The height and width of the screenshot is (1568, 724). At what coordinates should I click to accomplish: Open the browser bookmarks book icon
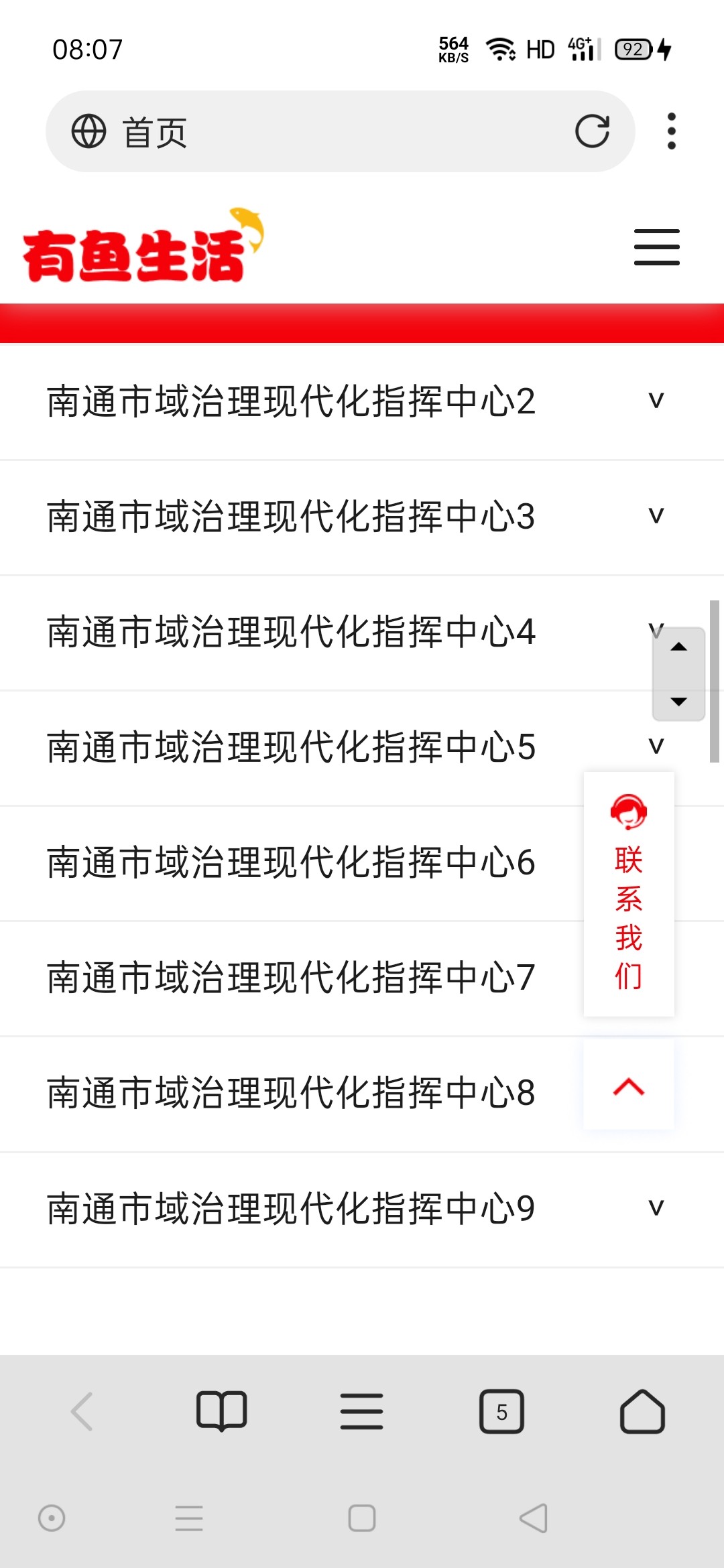pyautogui.click(x=222, y=1411)
